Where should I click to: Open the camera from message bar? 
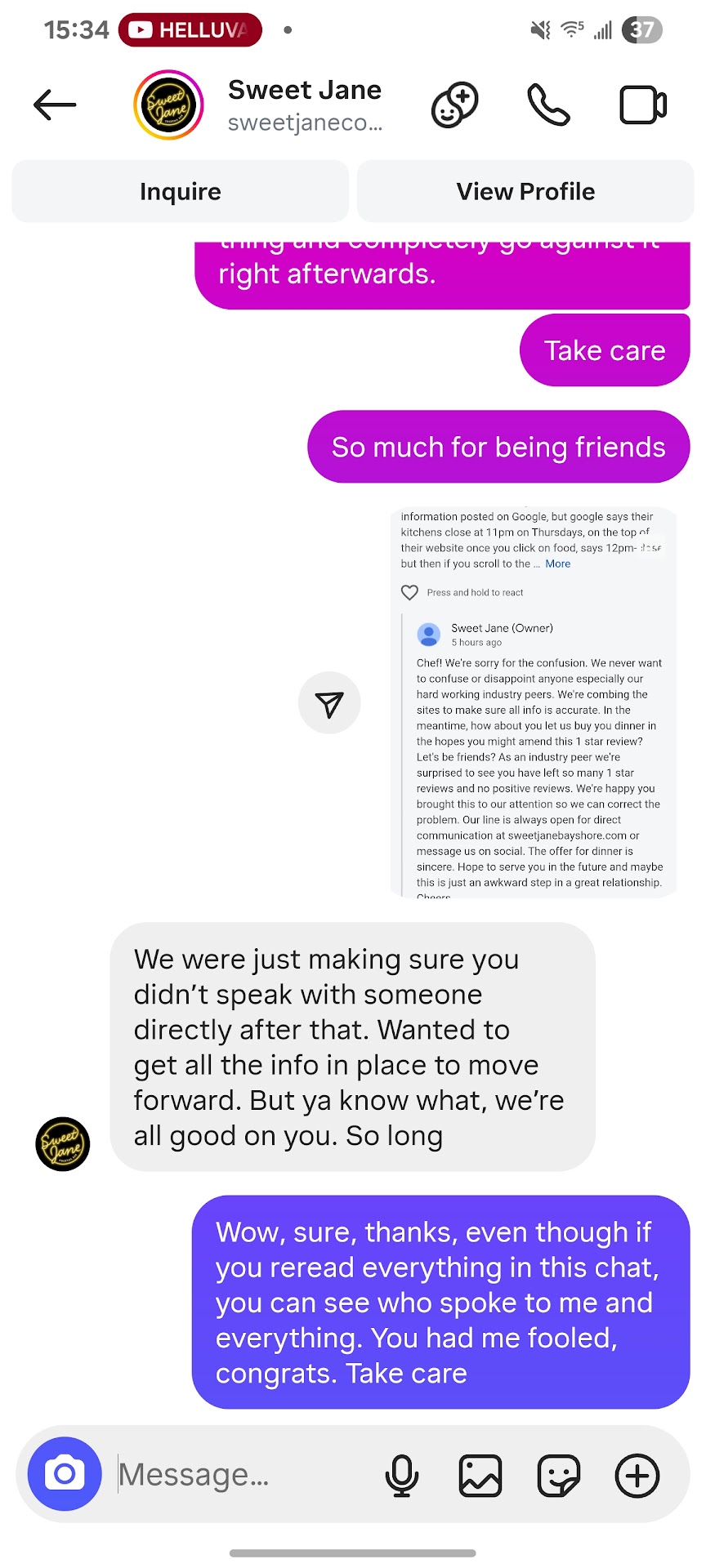click(65, 1474)
